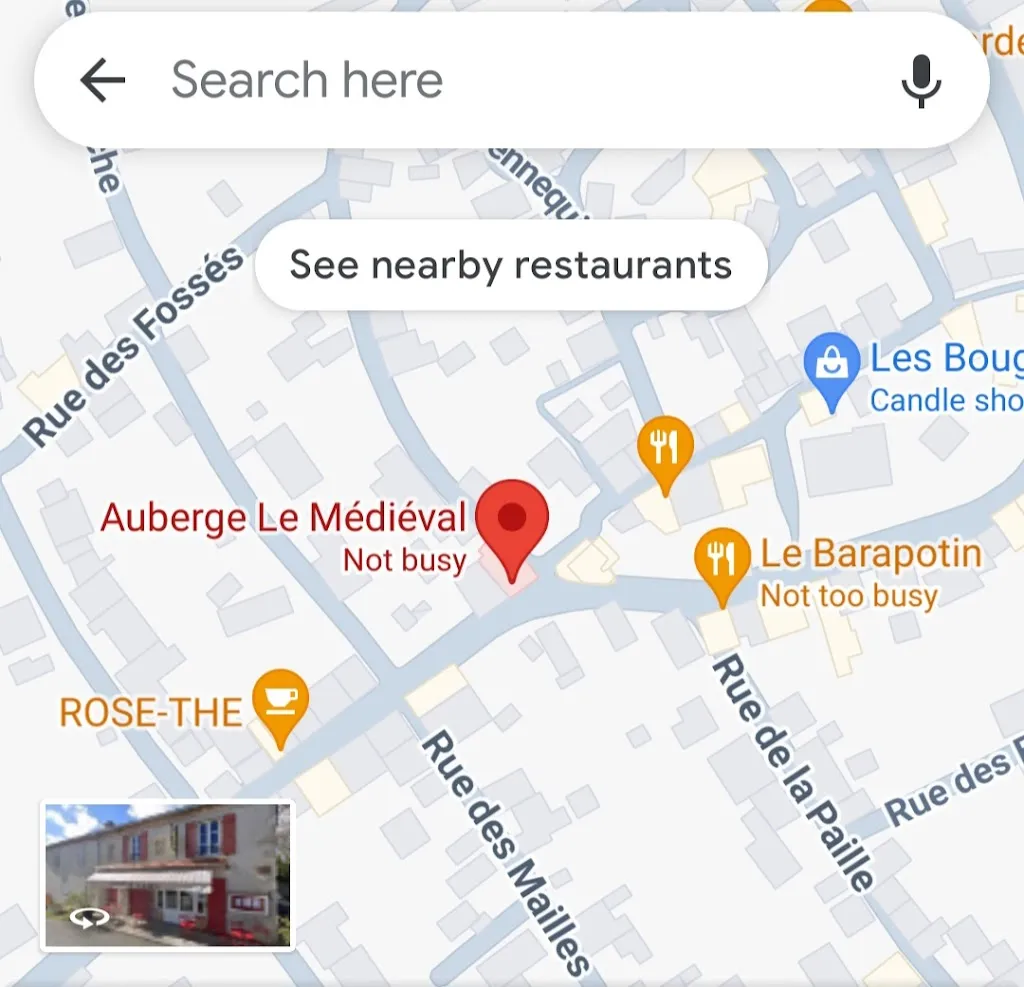Open the Street View photo thumbnail

(168, 875)
